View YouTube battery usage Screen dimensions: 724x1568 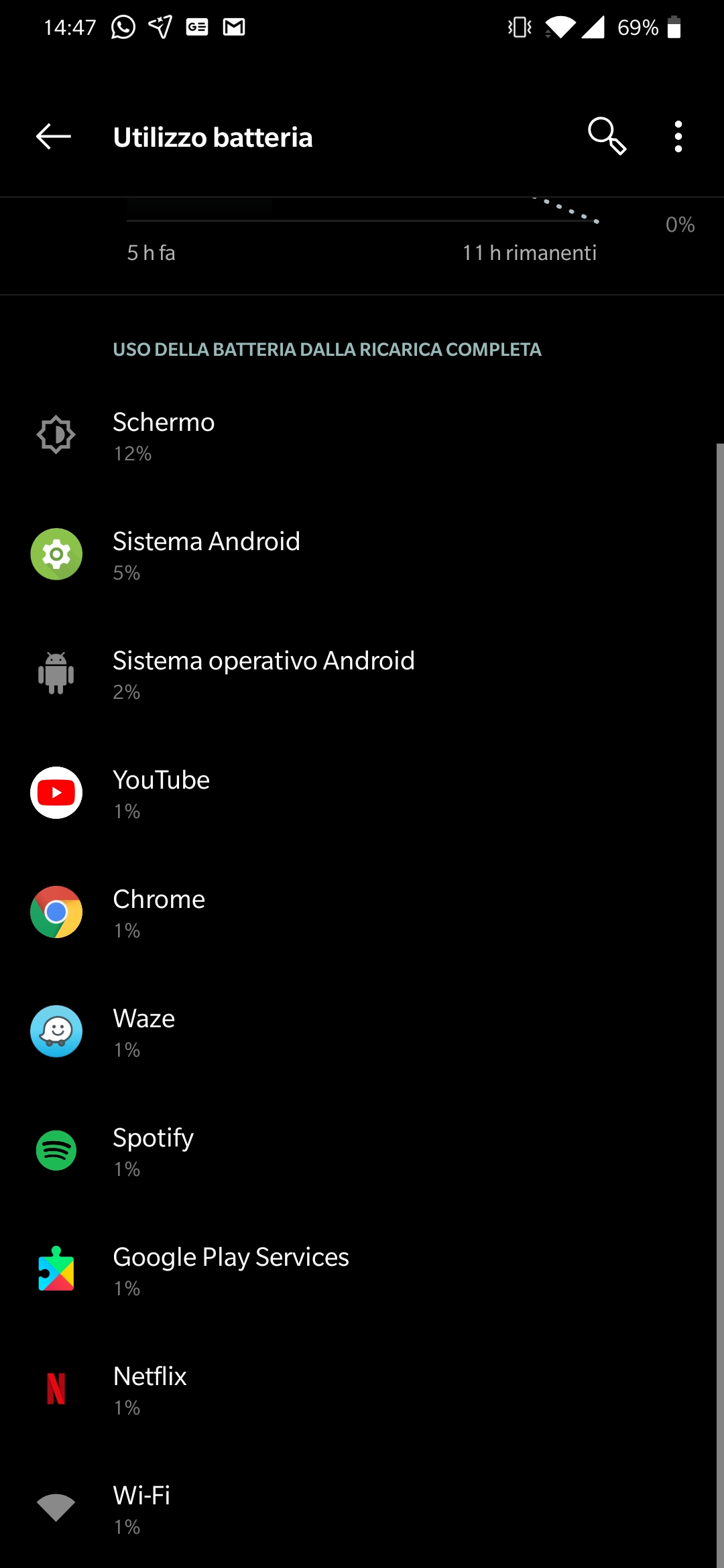tap(362, 793)
